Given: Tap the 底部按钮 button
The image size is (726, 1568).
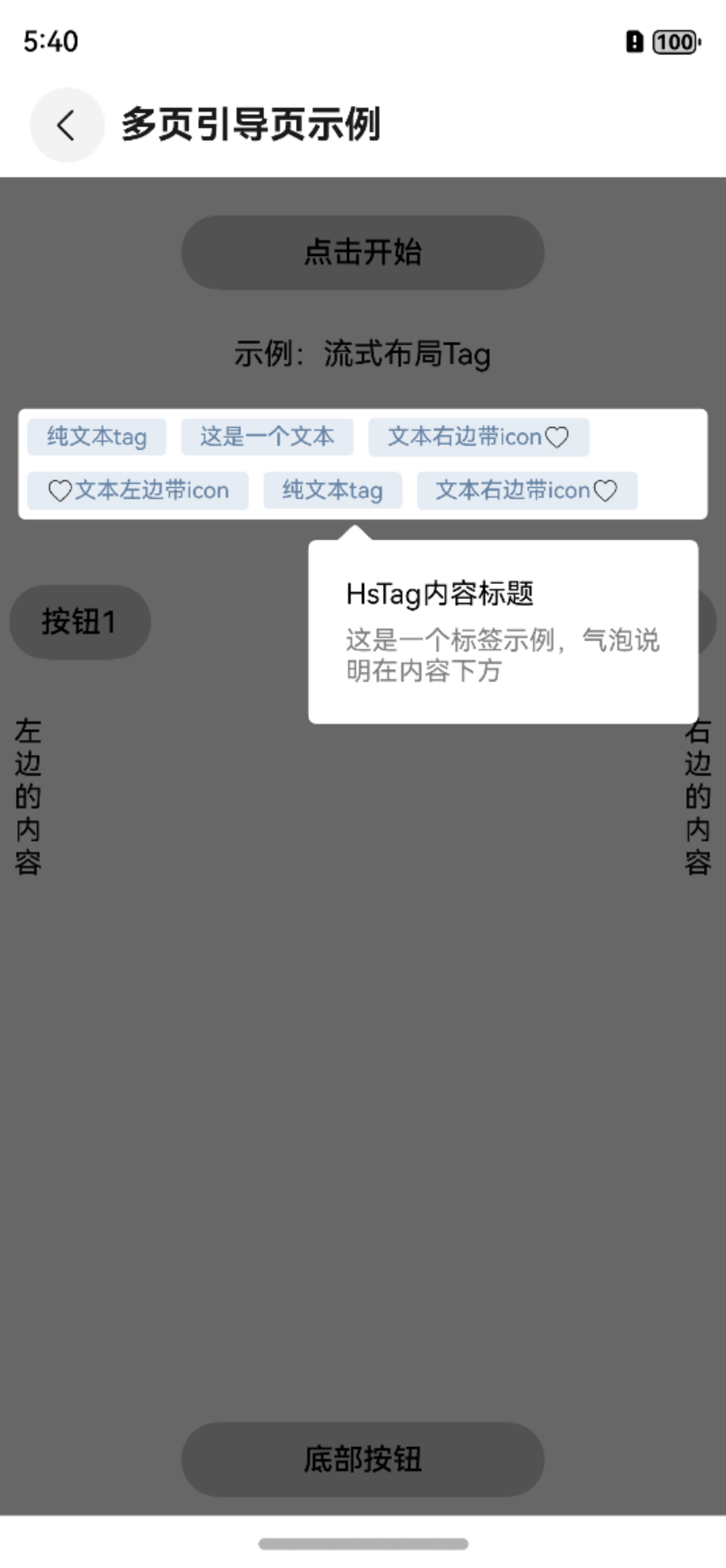Looking at the screenshot, I should 362,1459.
